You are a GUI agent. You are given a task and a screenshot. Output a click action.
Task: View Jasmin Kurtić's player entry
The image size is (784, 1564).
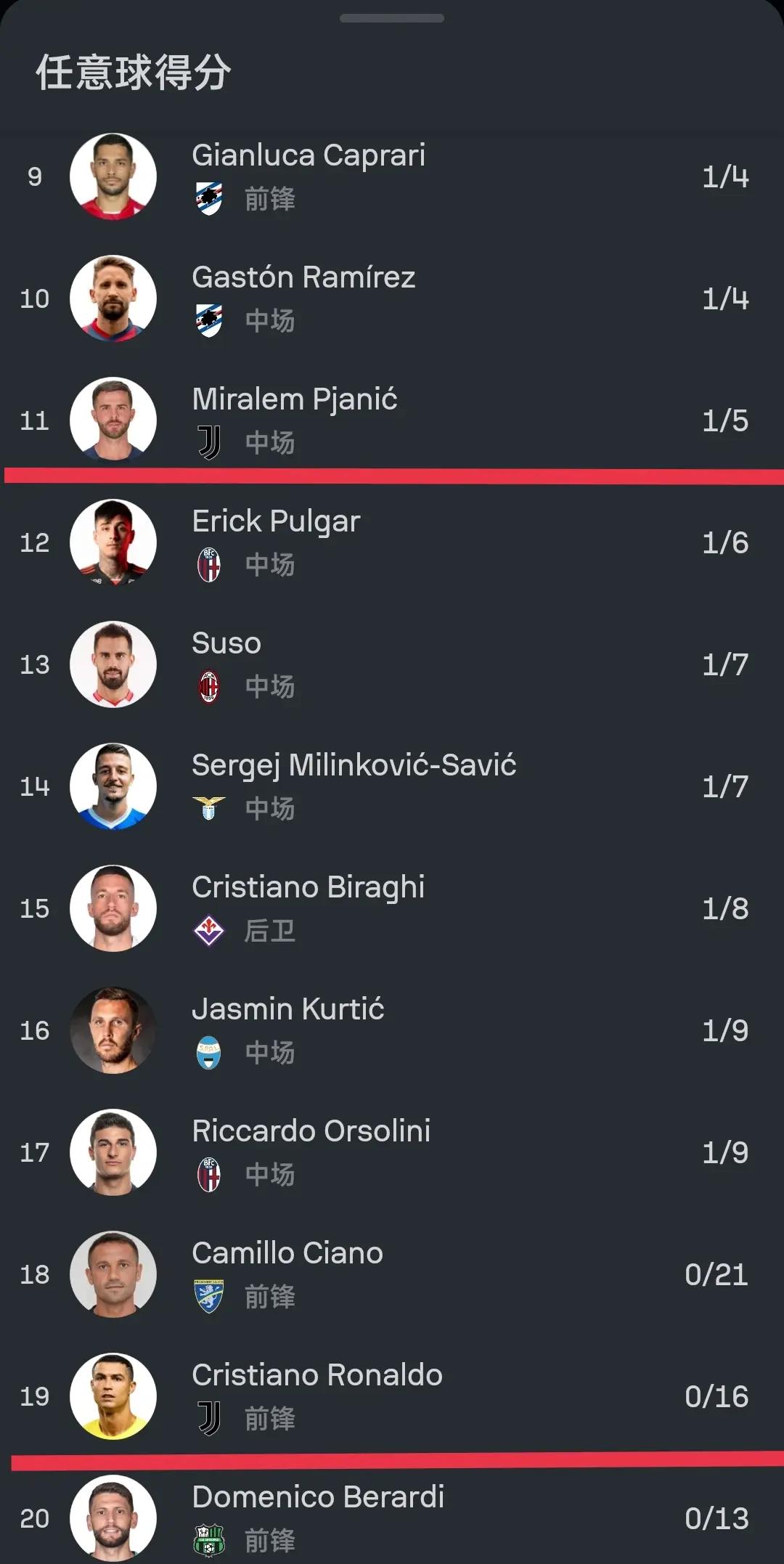pos(392,1030)
